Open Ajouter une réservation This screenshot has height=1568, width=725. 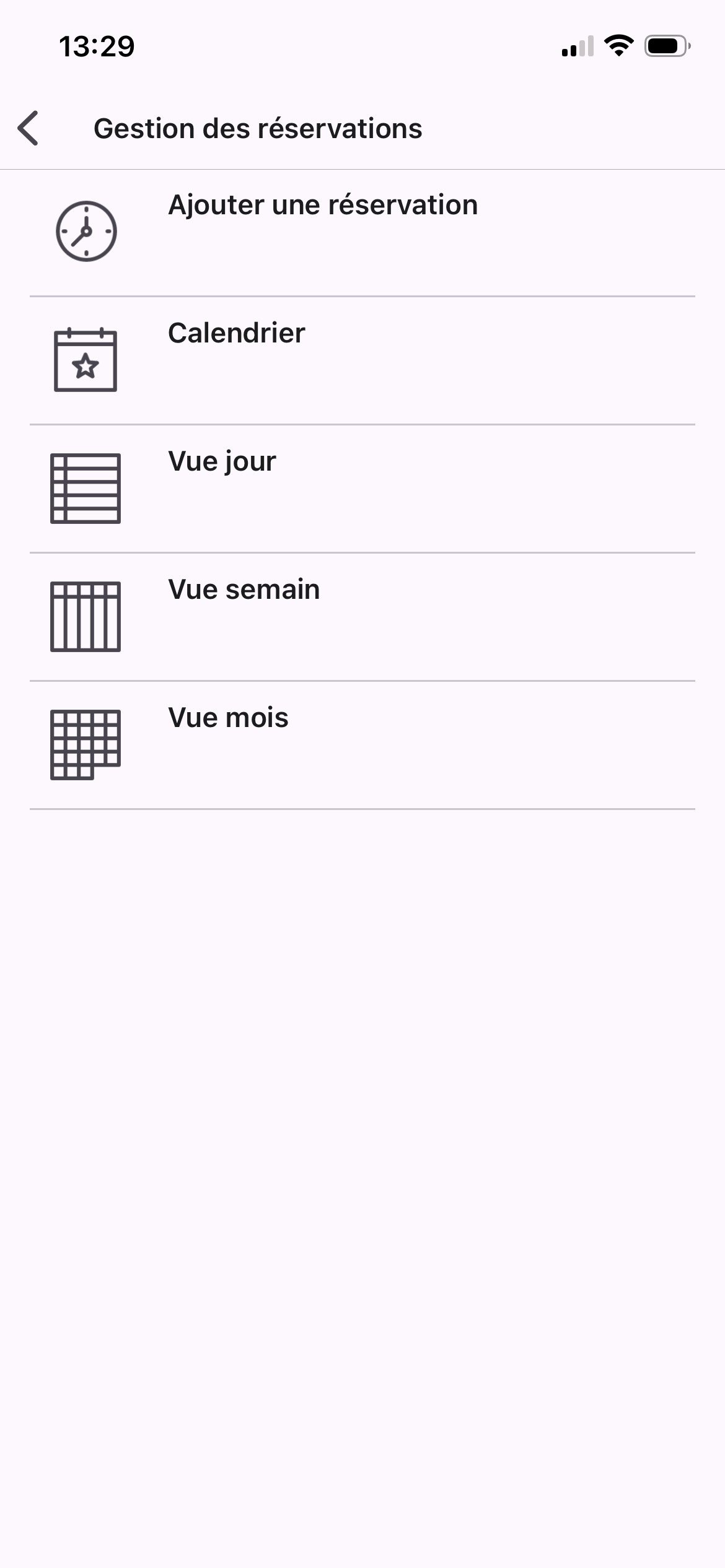[322, 204]
